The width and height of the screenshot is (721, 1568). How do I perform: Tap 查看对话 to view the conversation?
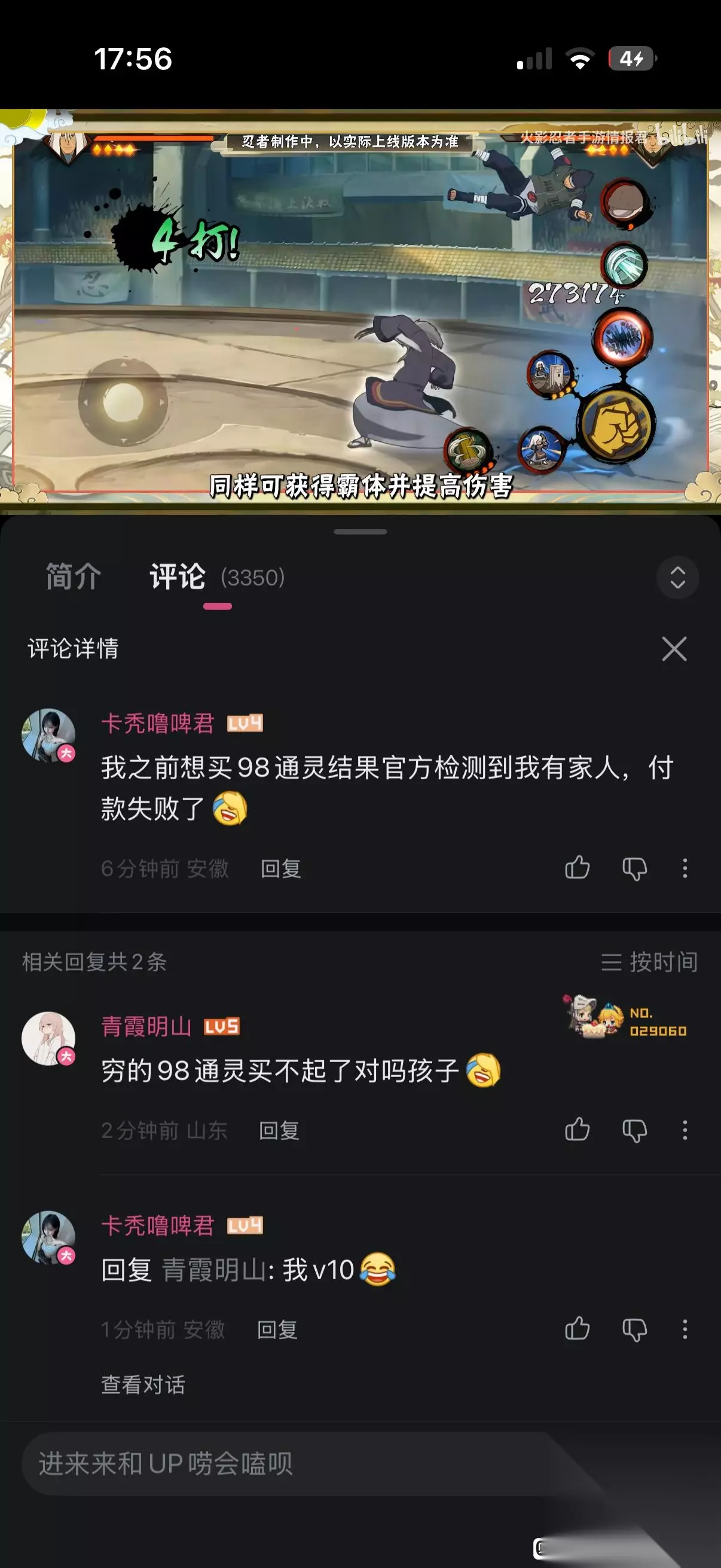(x=143, y=1385)
